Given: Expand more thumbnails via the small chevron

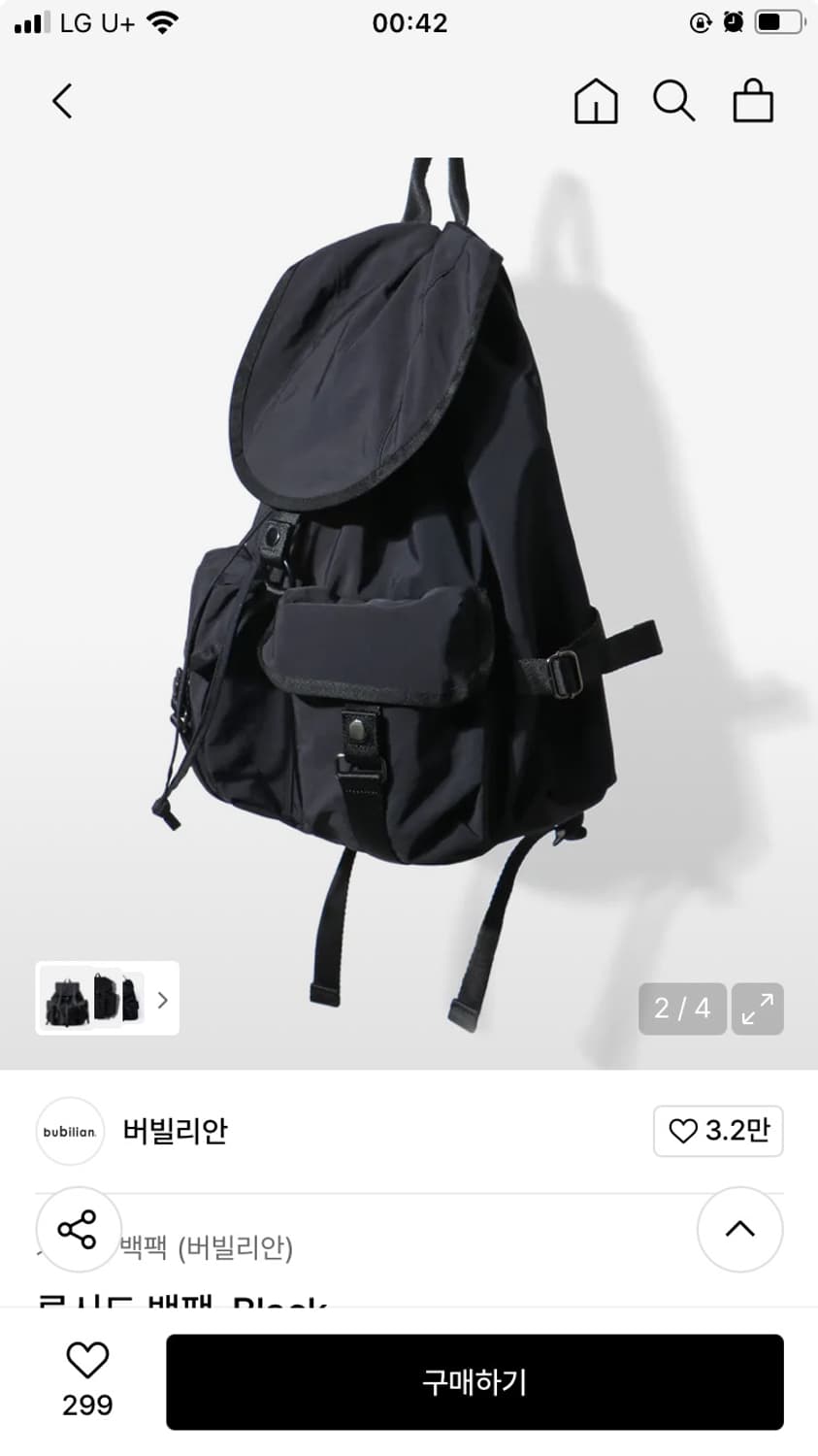Looking at the screenshot, I should 163,999.
